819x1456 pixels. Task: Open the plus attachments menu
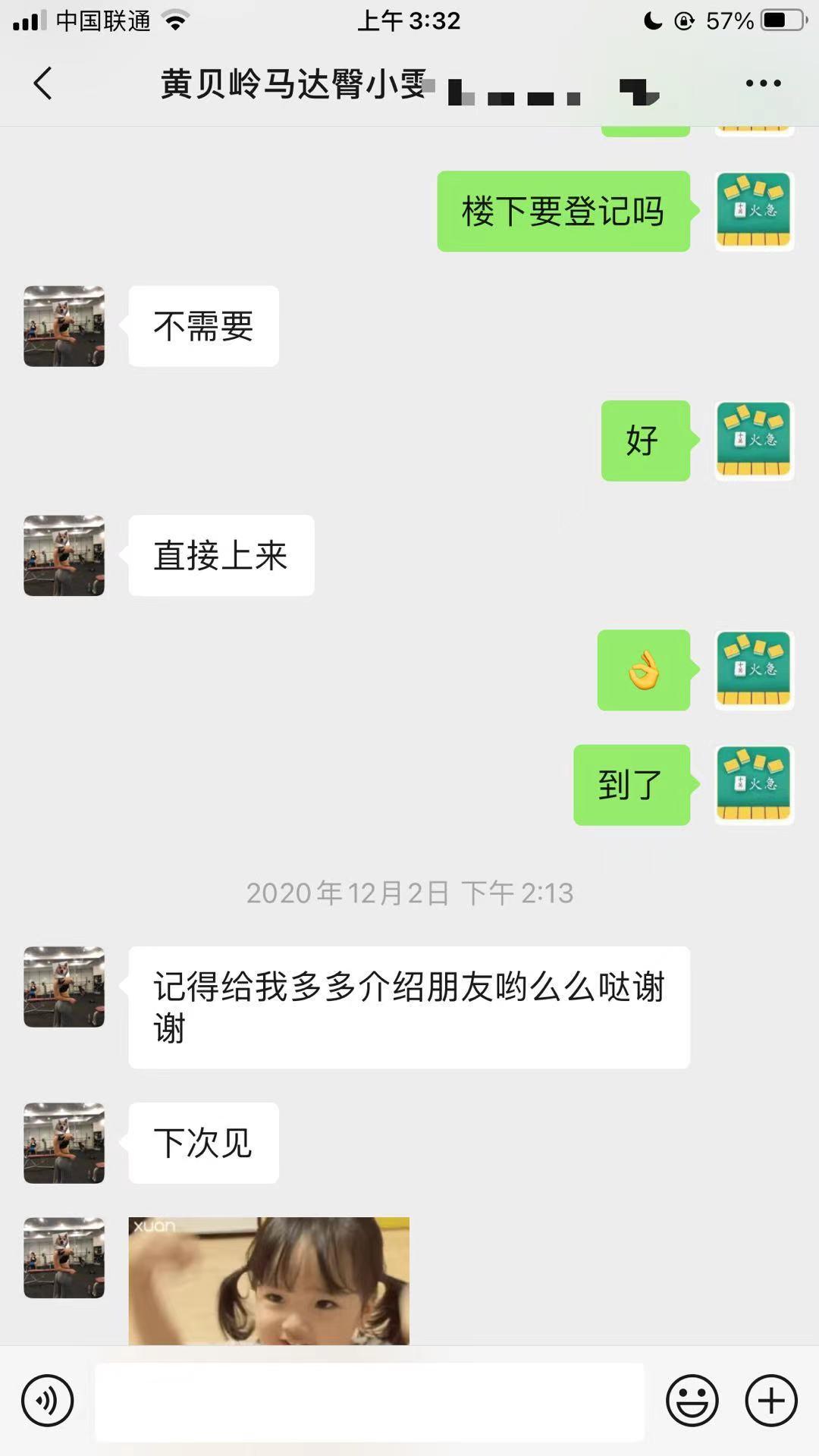click(x=771, y=1401)
